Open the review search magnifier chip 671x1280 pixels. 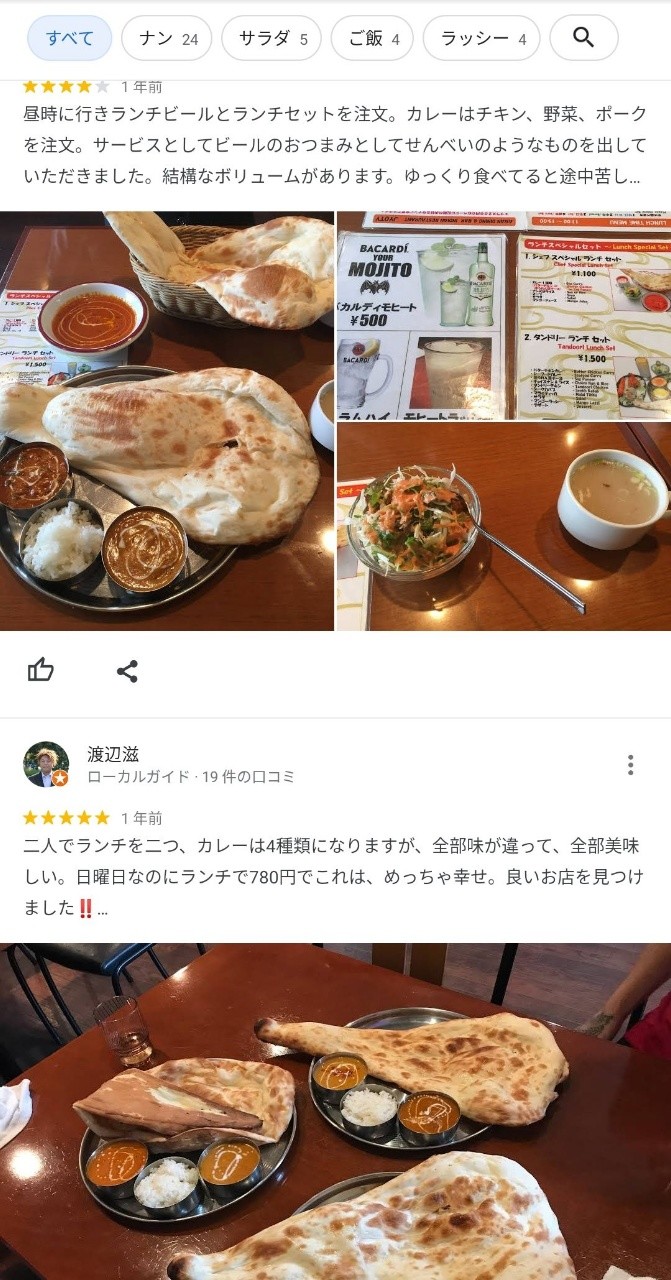(584, 38)
